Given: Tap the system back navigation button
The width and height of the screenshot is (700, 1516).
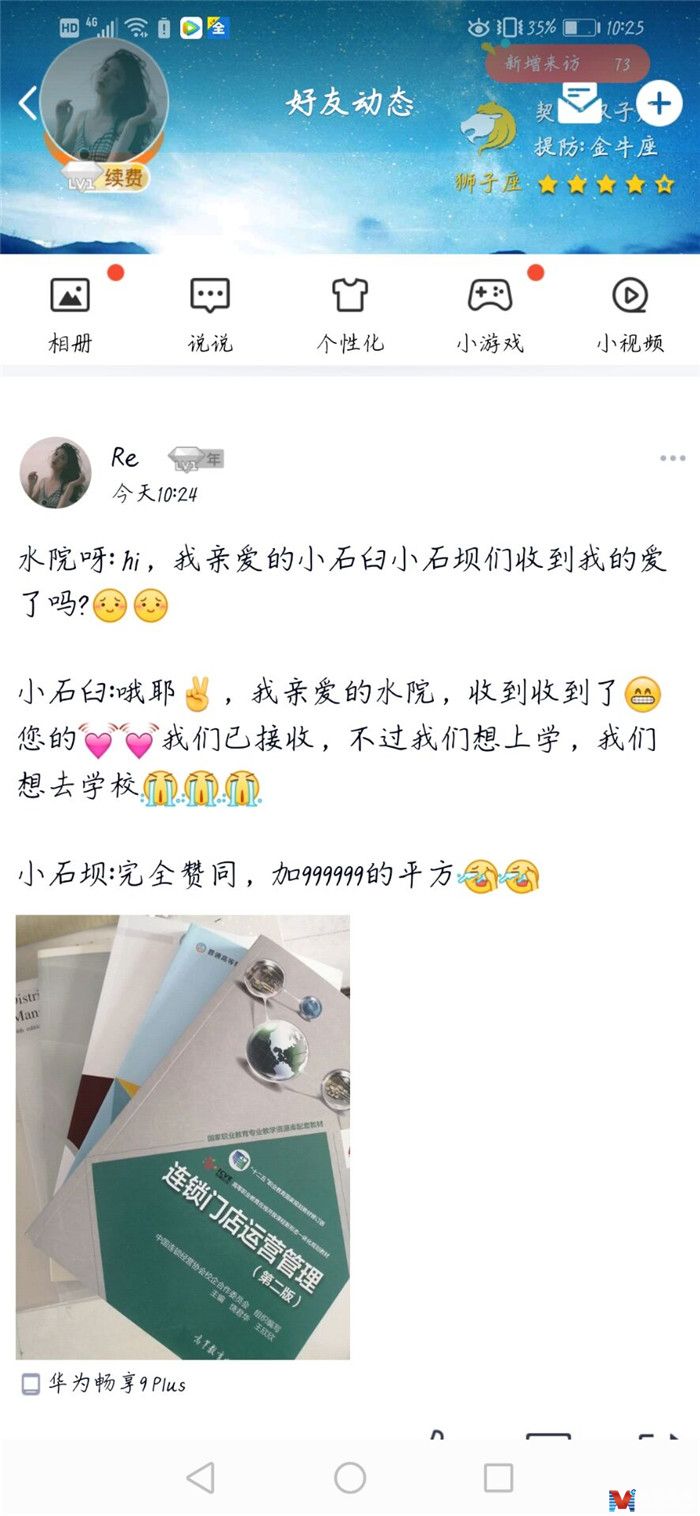Looking at the screenshot, I should point(201,1477).
